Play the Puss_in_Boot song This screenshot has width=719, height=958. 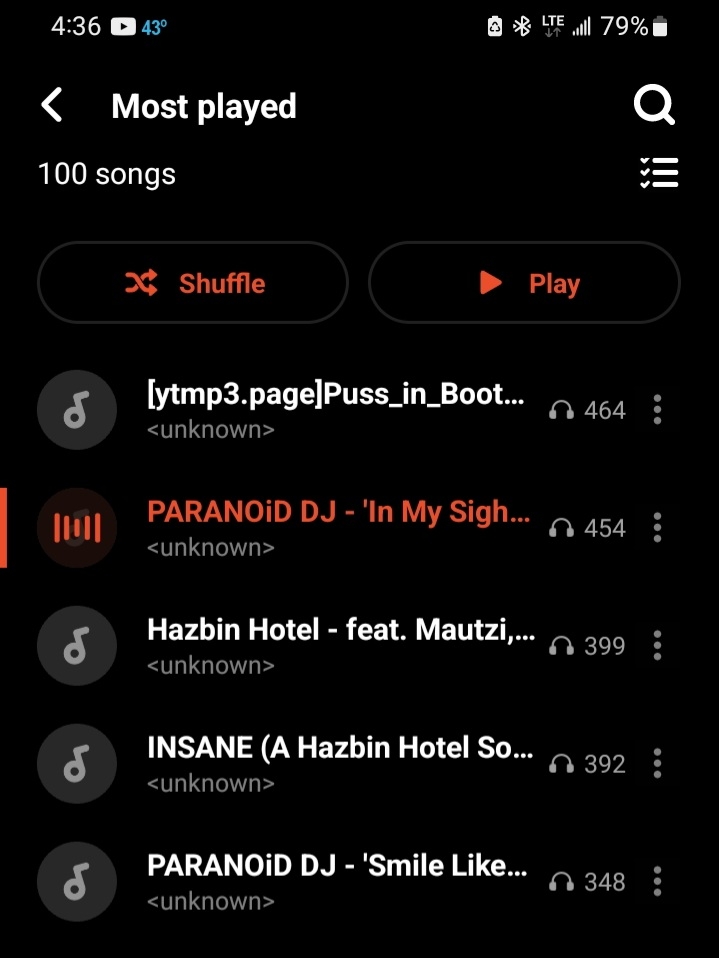pos(335,408)
